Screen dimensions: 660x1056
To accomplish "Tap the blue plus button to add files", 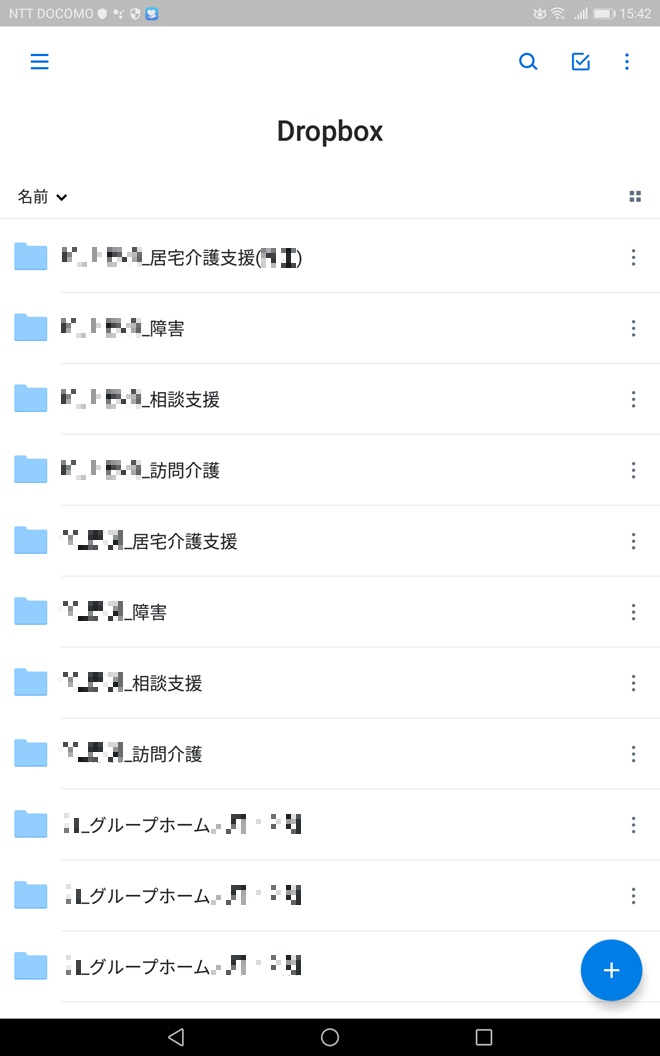I will click(611, 970).
